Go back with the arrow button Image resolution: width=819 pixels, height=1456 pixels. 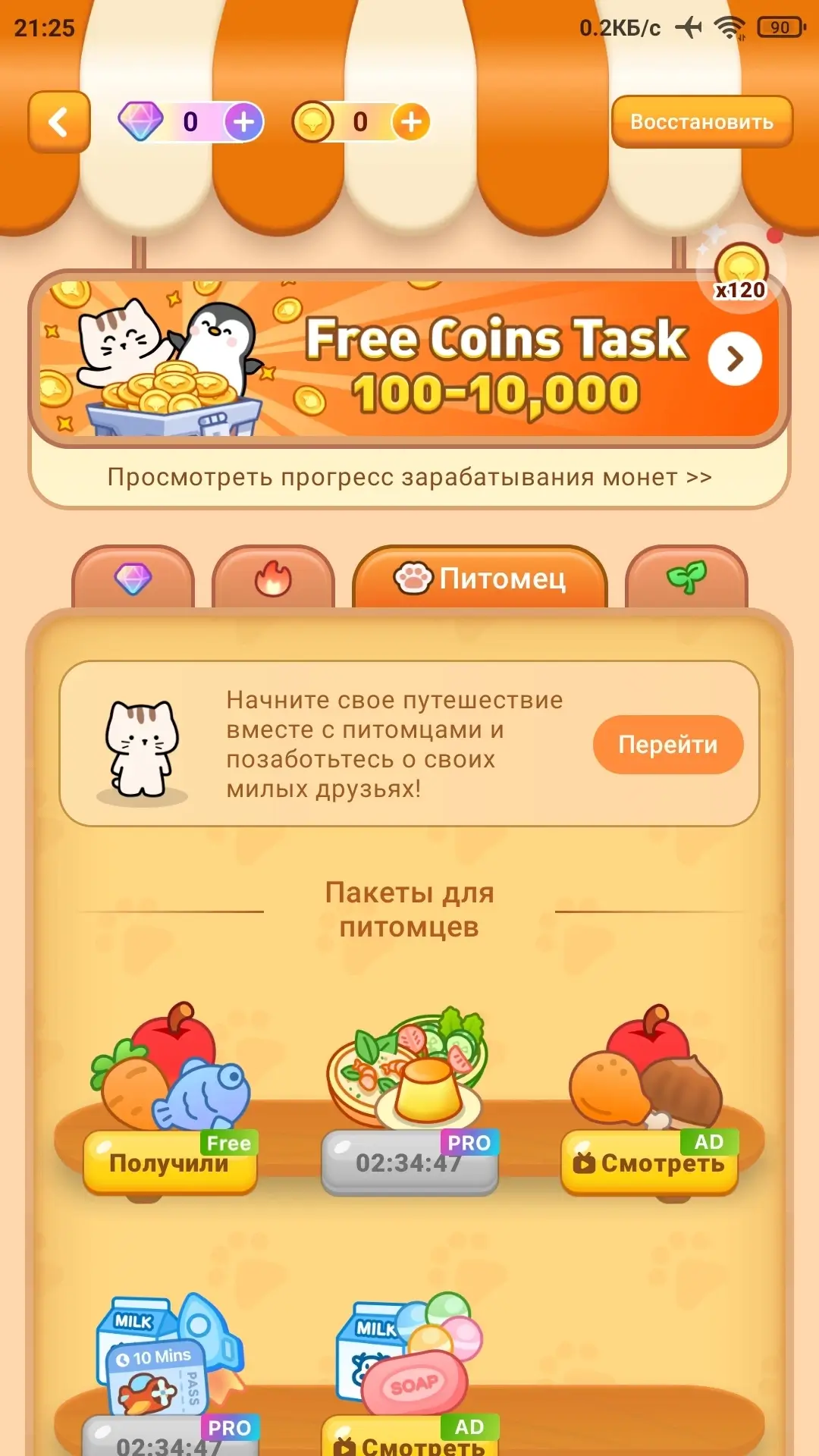(59, 122)
